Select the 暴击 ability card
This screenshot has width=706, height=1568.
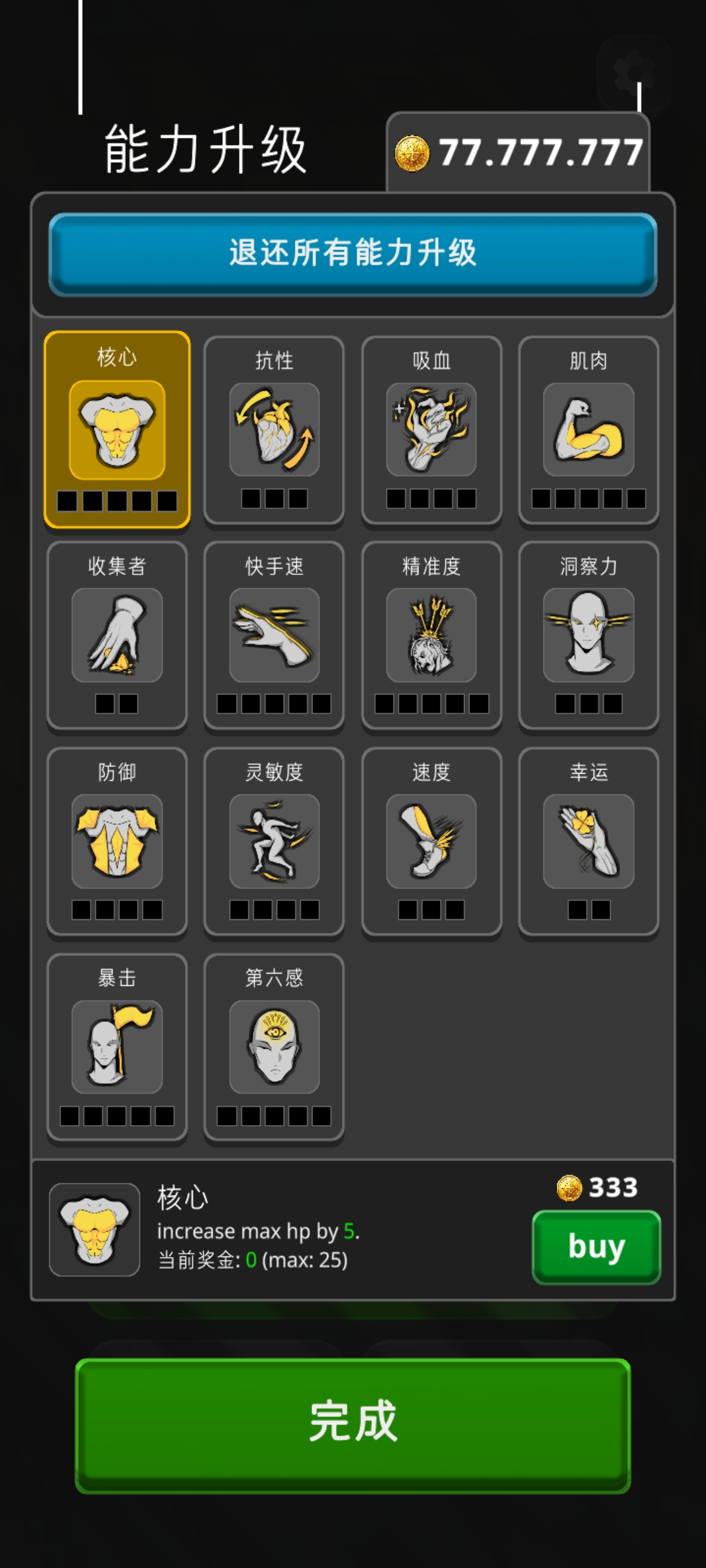(x=117, y=1047)
